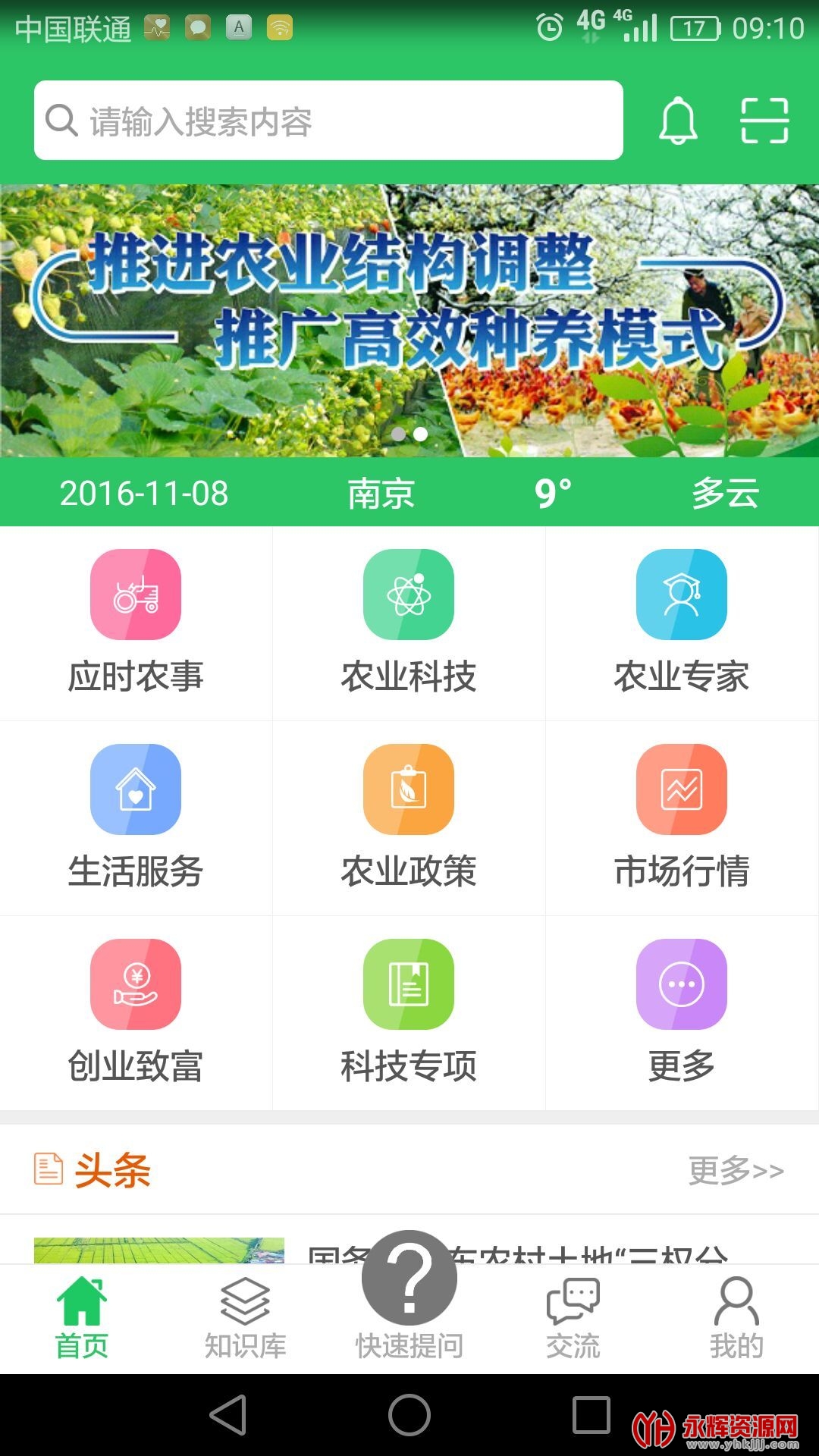Tap the system back button
The height and width of the screenshot is (1456, 819).
[x=228, y=1415]
